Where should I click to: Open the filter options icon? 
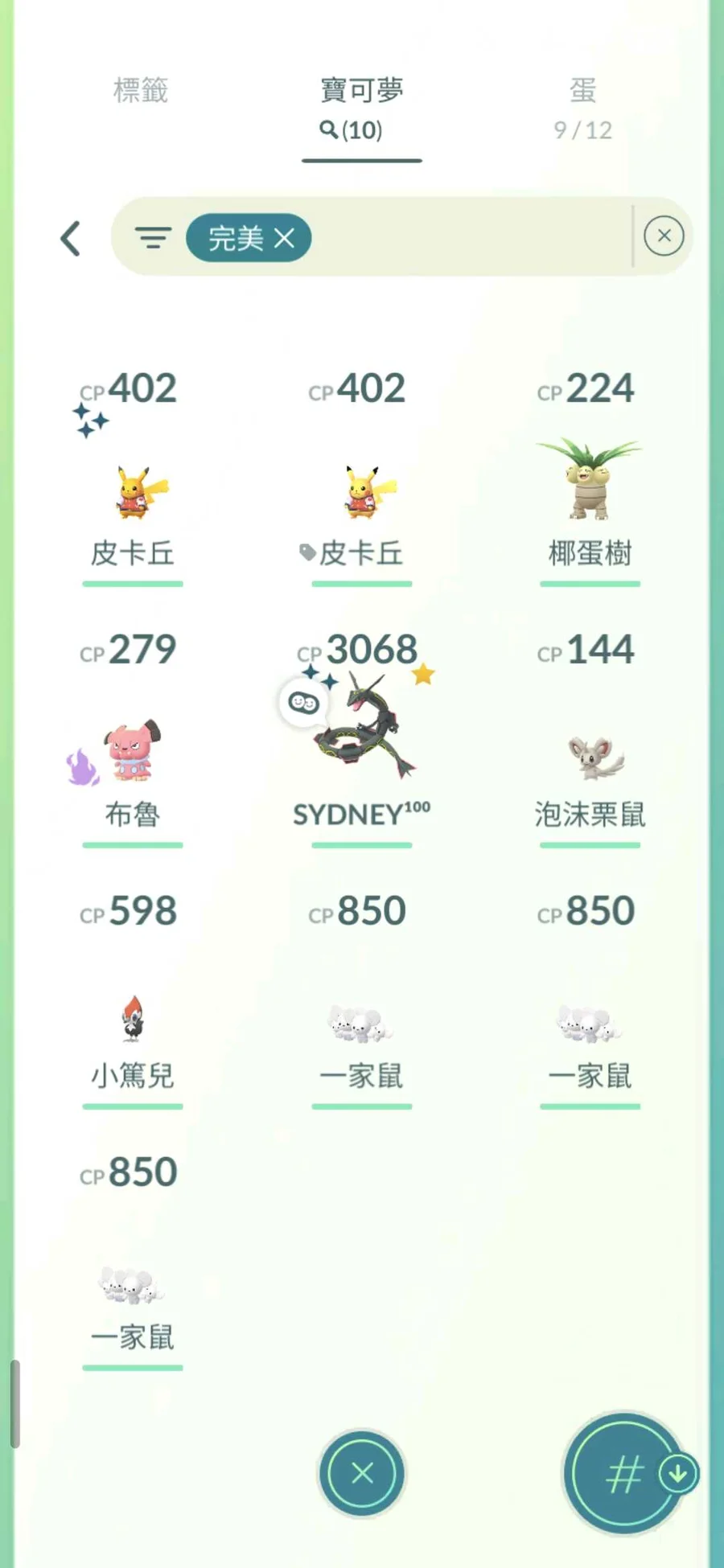(x=153, y=238)
